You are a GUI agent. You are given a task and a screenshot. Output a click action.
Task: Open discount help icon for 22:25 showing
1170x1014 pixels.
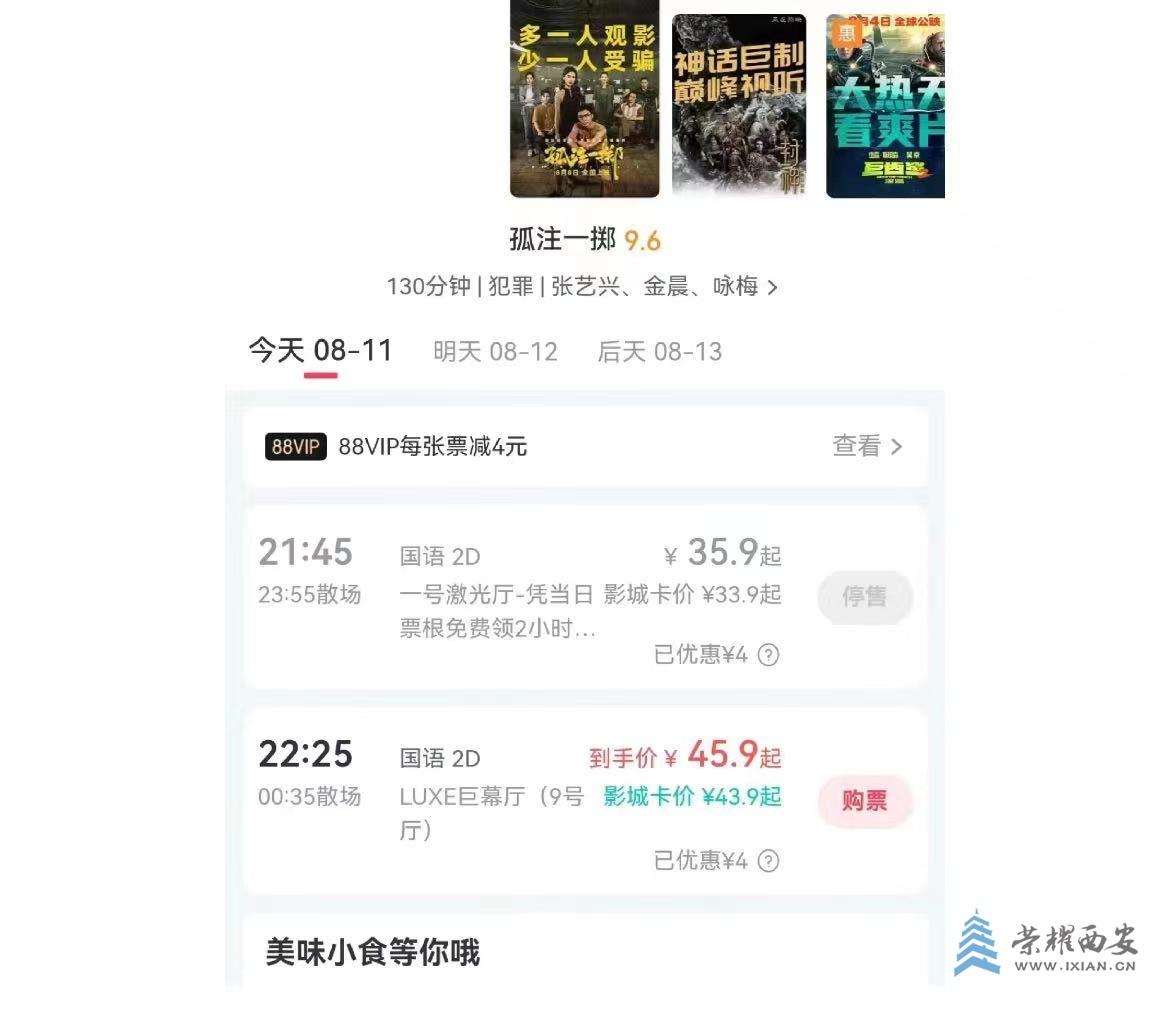[768, 860]
